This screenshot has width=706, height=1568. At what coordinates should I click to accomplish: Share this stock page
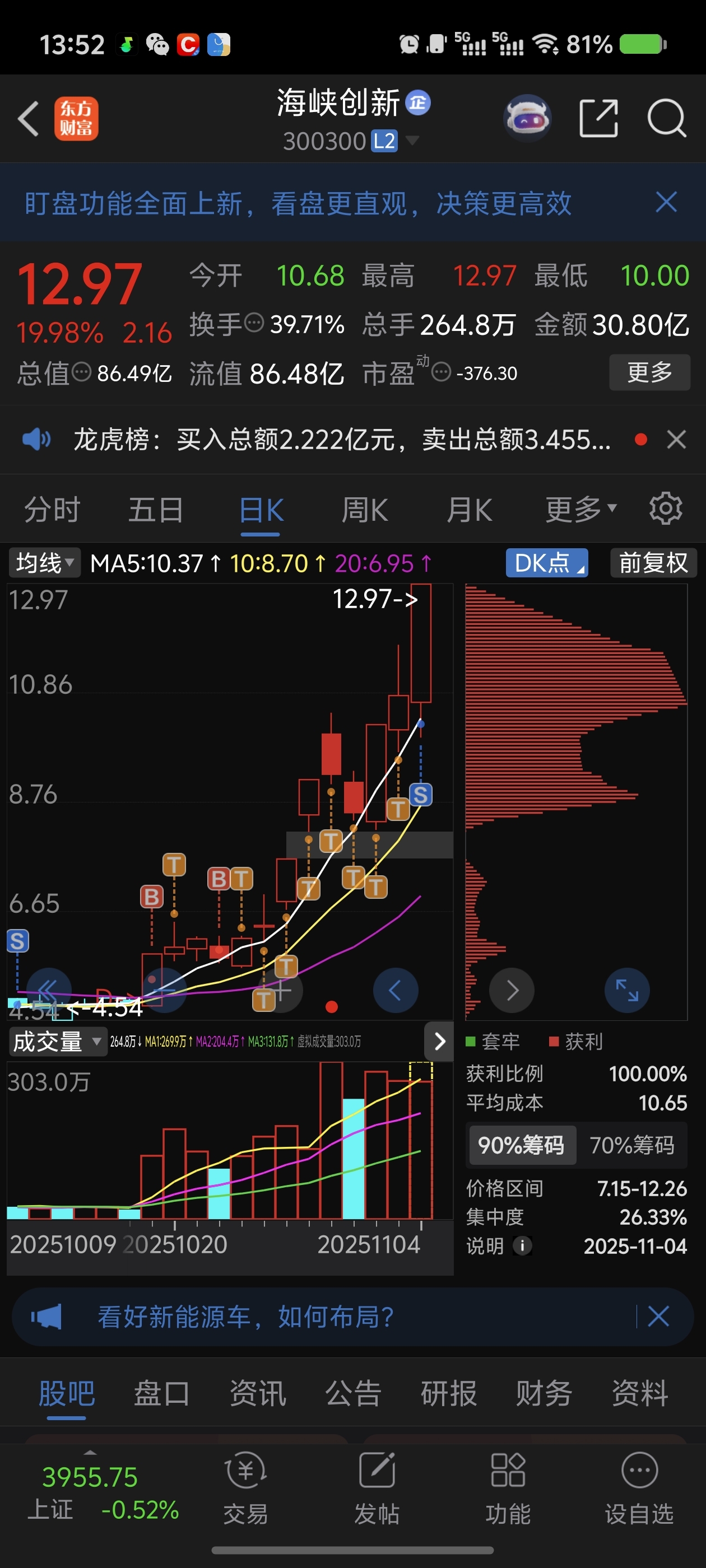click(x=597, y=118)
